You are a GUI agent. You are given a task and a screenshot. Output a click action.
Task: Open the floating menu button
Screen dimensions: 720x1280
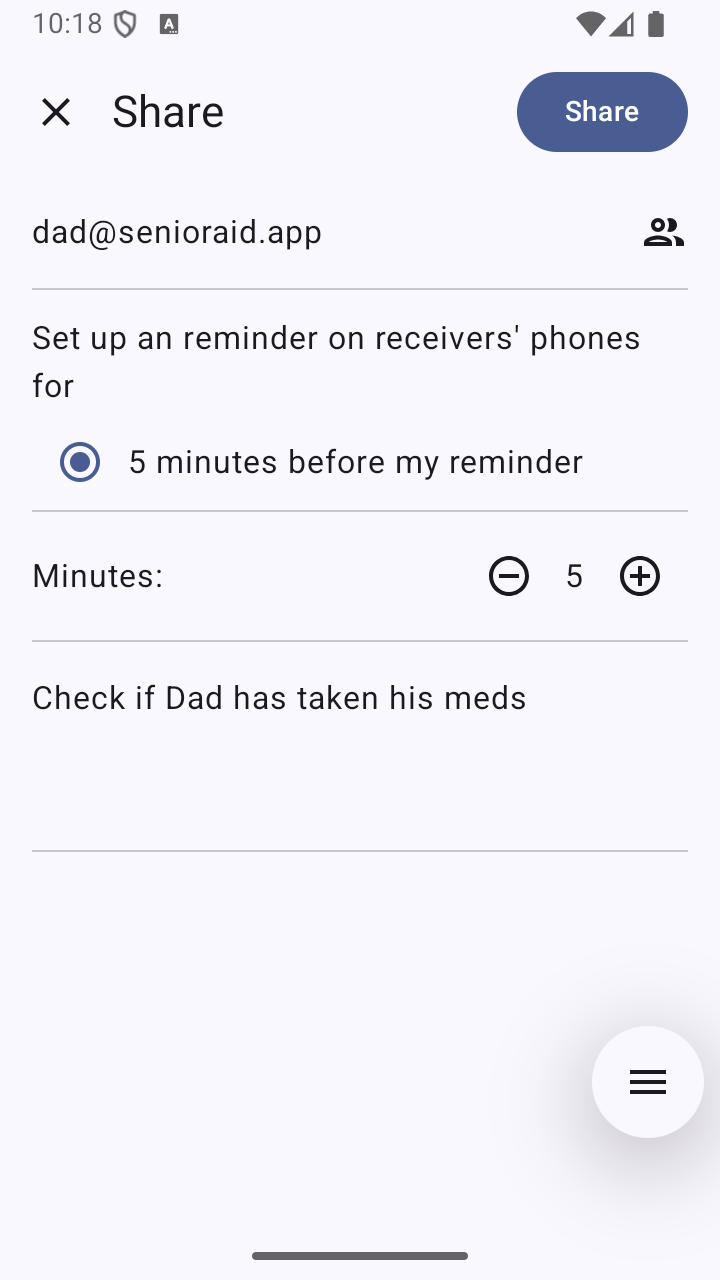pos(647,1082)
